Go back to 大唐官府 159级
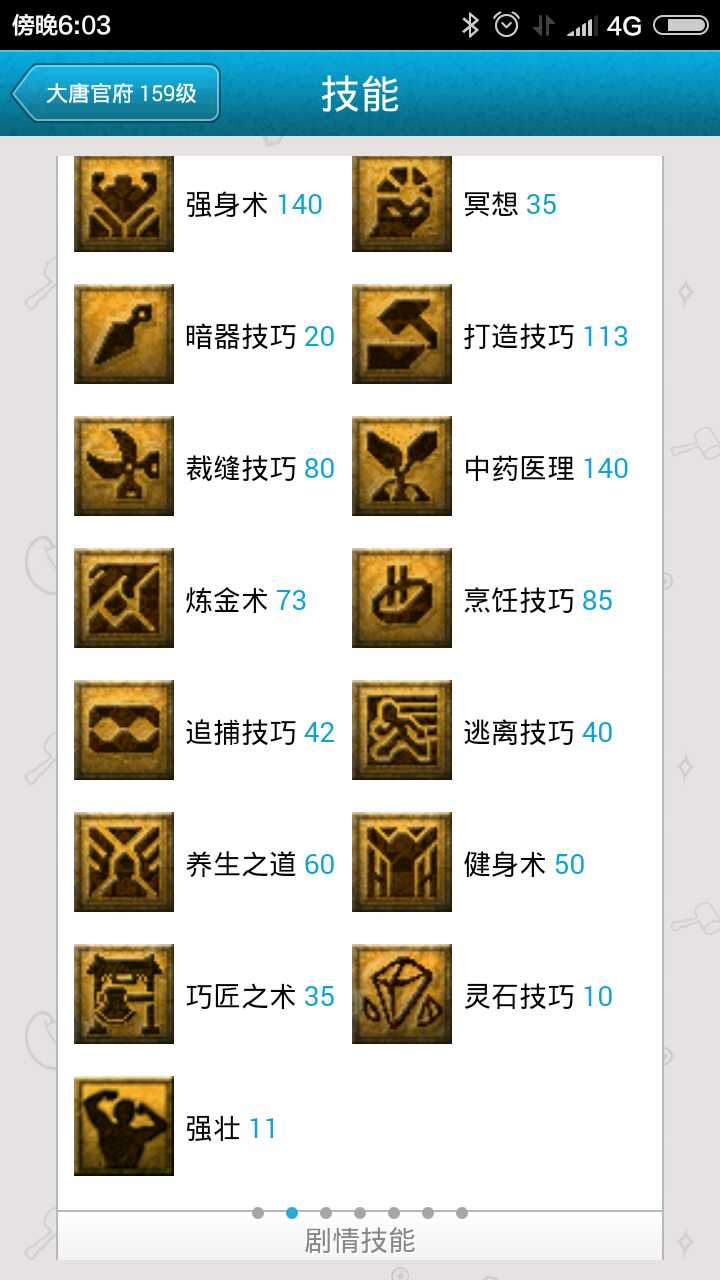Image resolution: width=720 pixels, height=1280 pixels. 116,94
